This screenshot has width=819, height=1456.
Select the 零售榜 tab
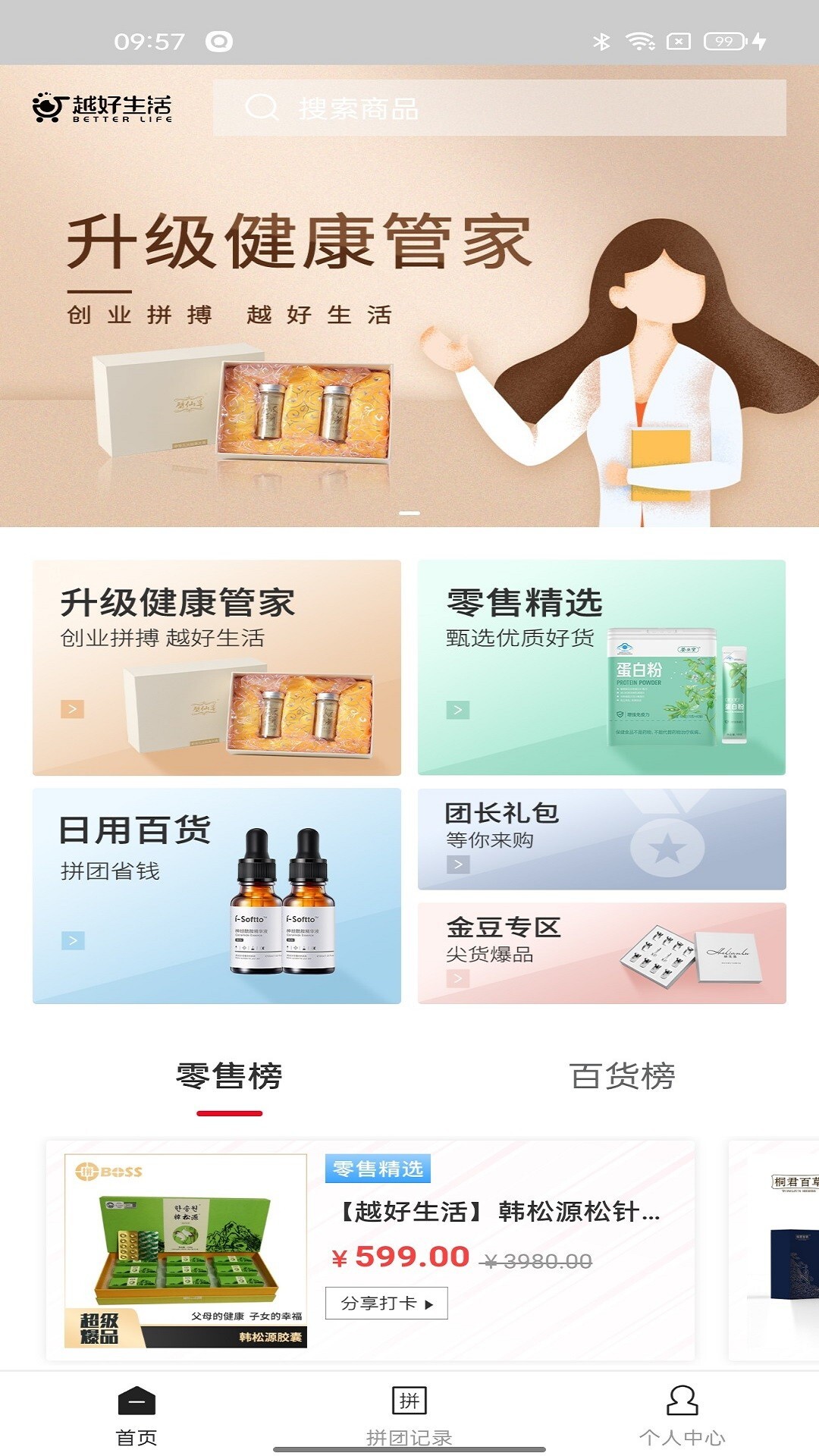[x=229, y=1077]
